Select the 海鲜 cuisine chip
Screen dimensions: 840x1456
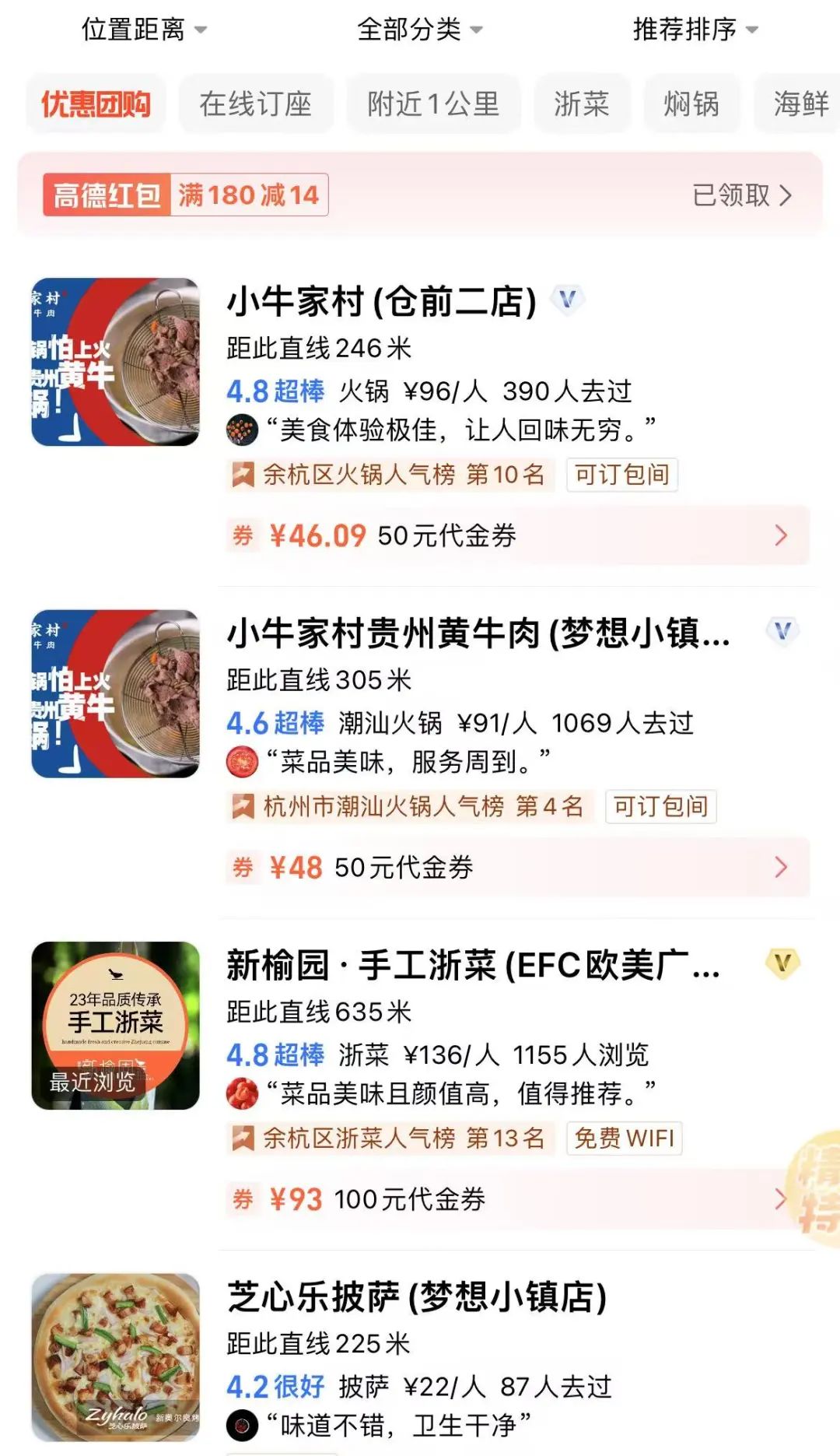point(800,103)
